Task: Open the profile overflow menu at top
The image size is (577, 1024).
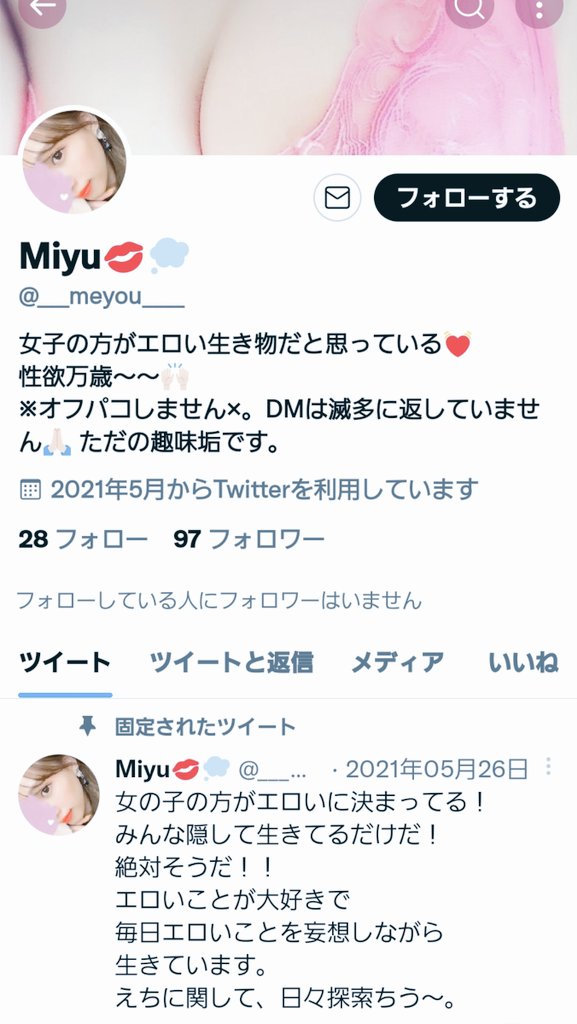Action: tap(539, 7)
